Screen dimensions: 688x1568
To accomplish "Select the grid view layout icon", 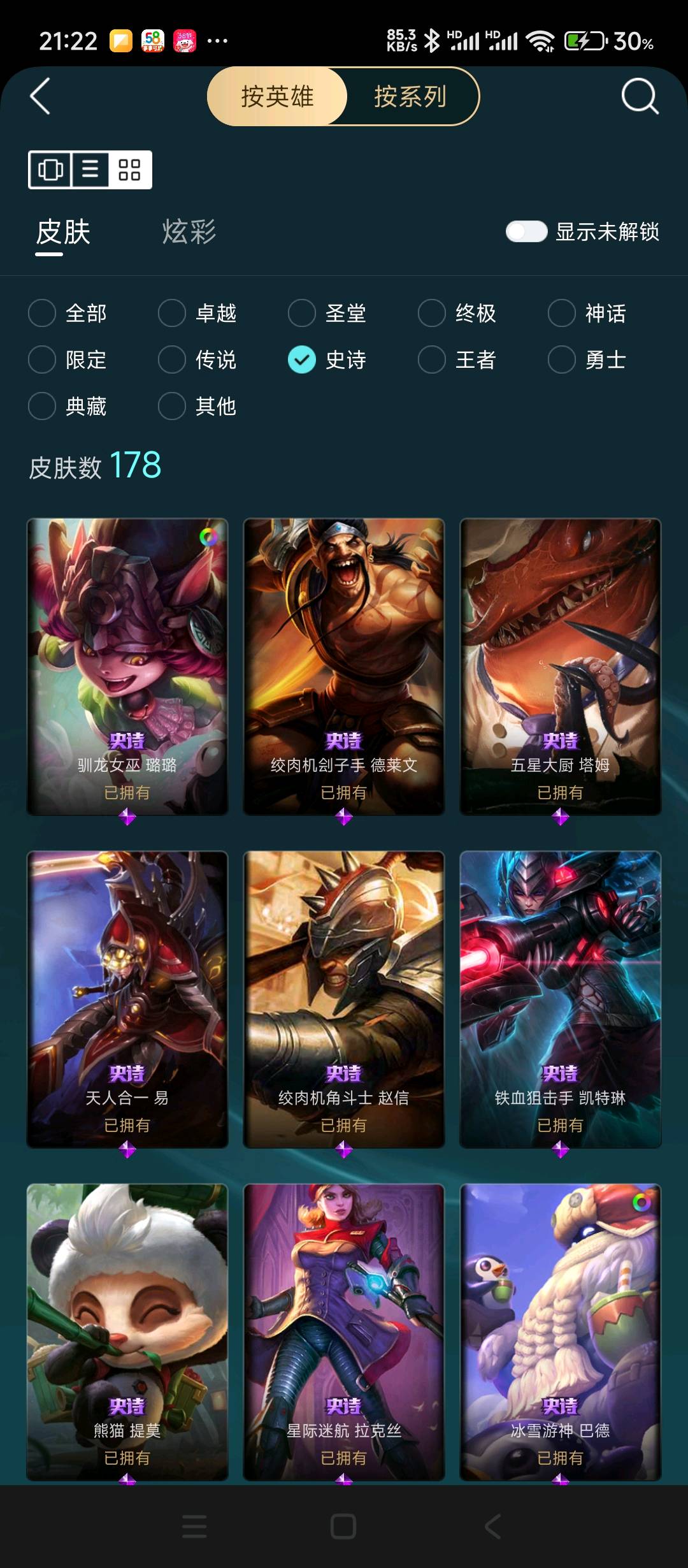I will click(129, 170).
